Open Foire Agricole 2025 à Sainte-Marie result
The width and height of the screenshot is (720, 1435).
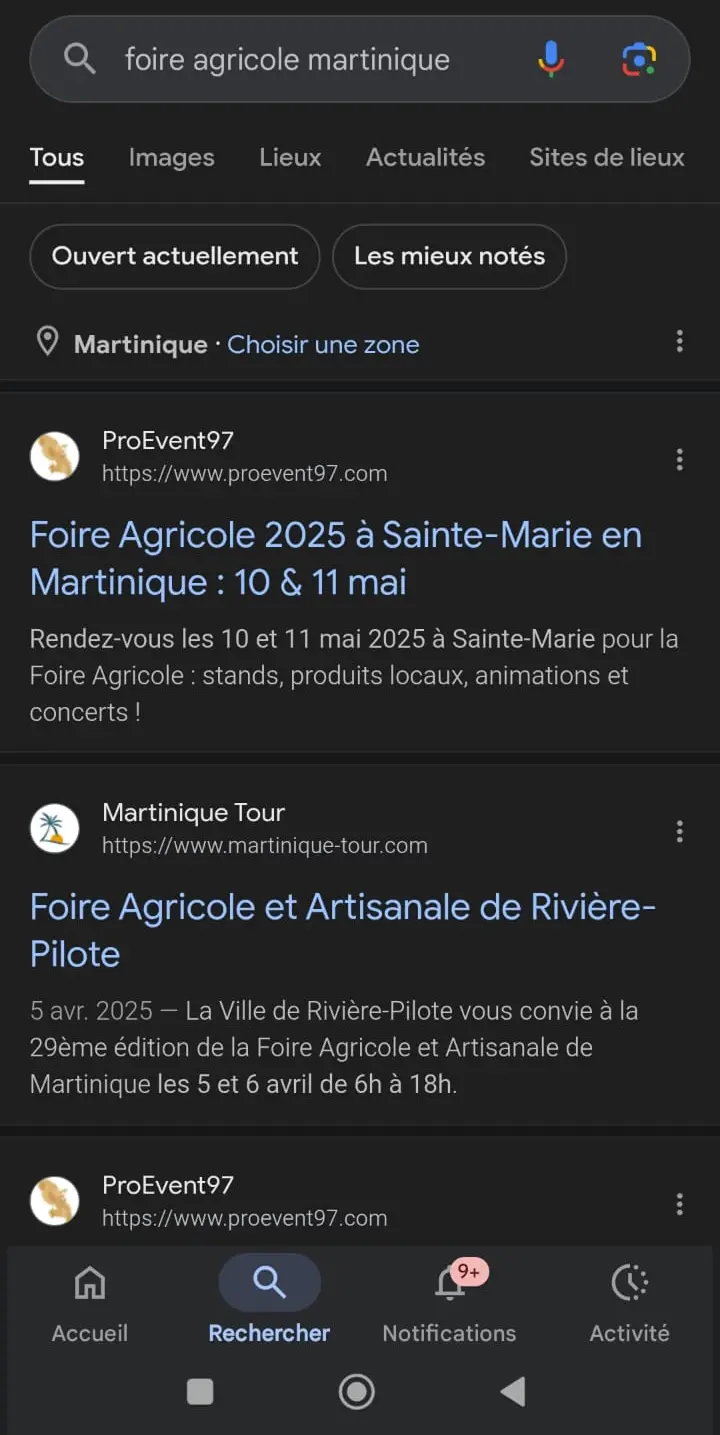[336, 558]
